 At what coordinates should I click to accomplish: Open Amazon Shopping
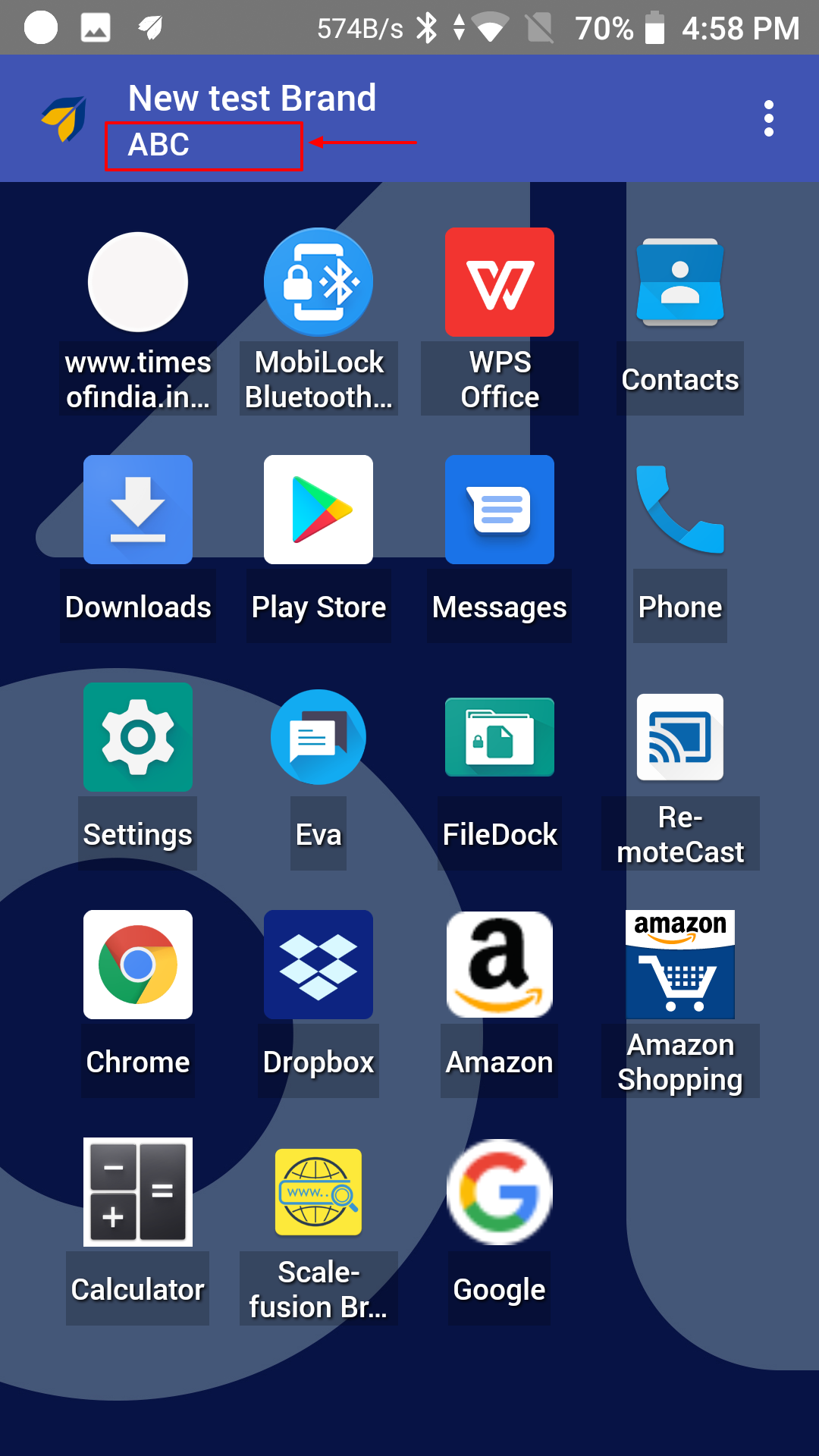click(680, 965)
